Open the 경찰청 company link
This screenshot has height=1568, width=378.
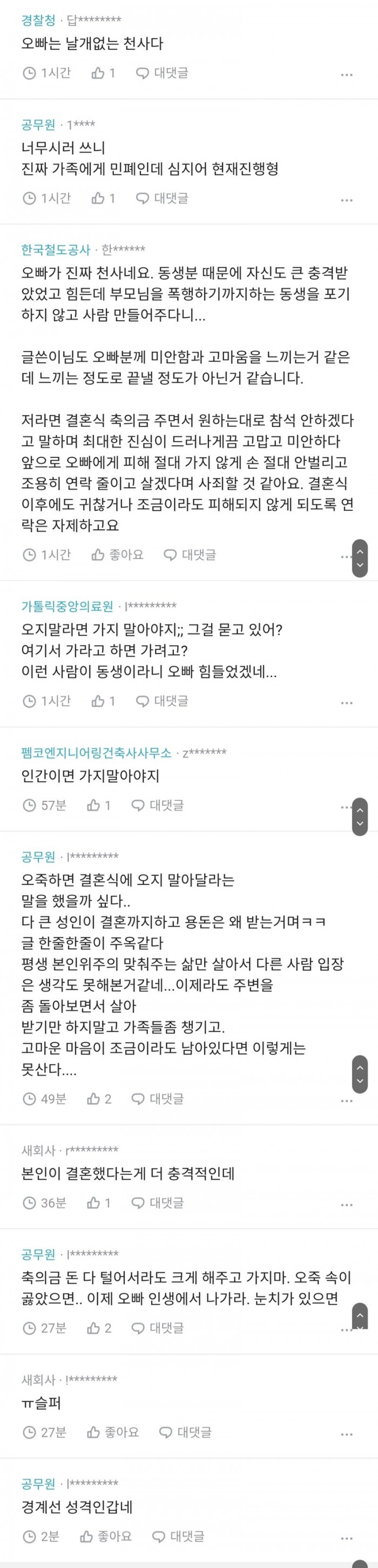38,21
